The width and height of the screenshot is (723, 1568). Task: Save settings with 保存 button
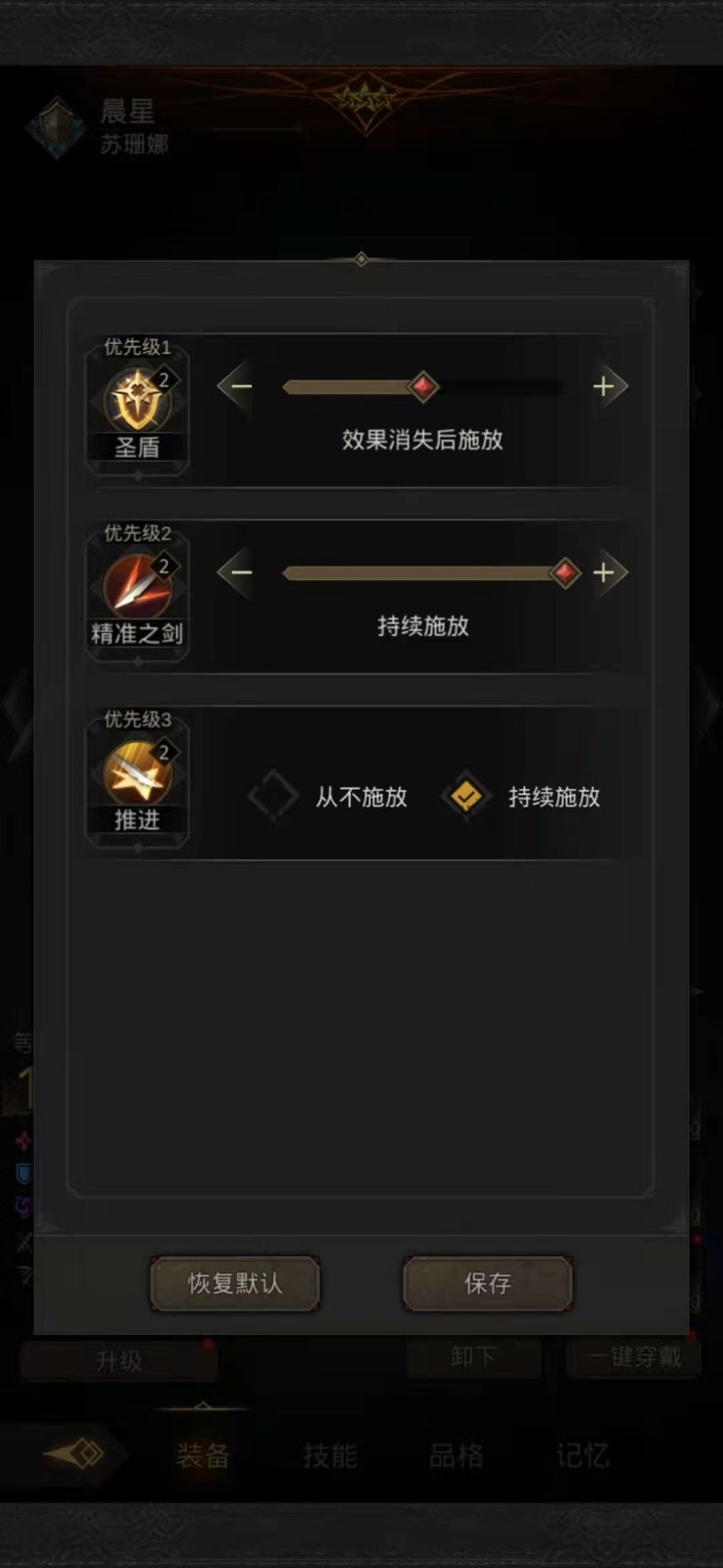pos(487,1283)
